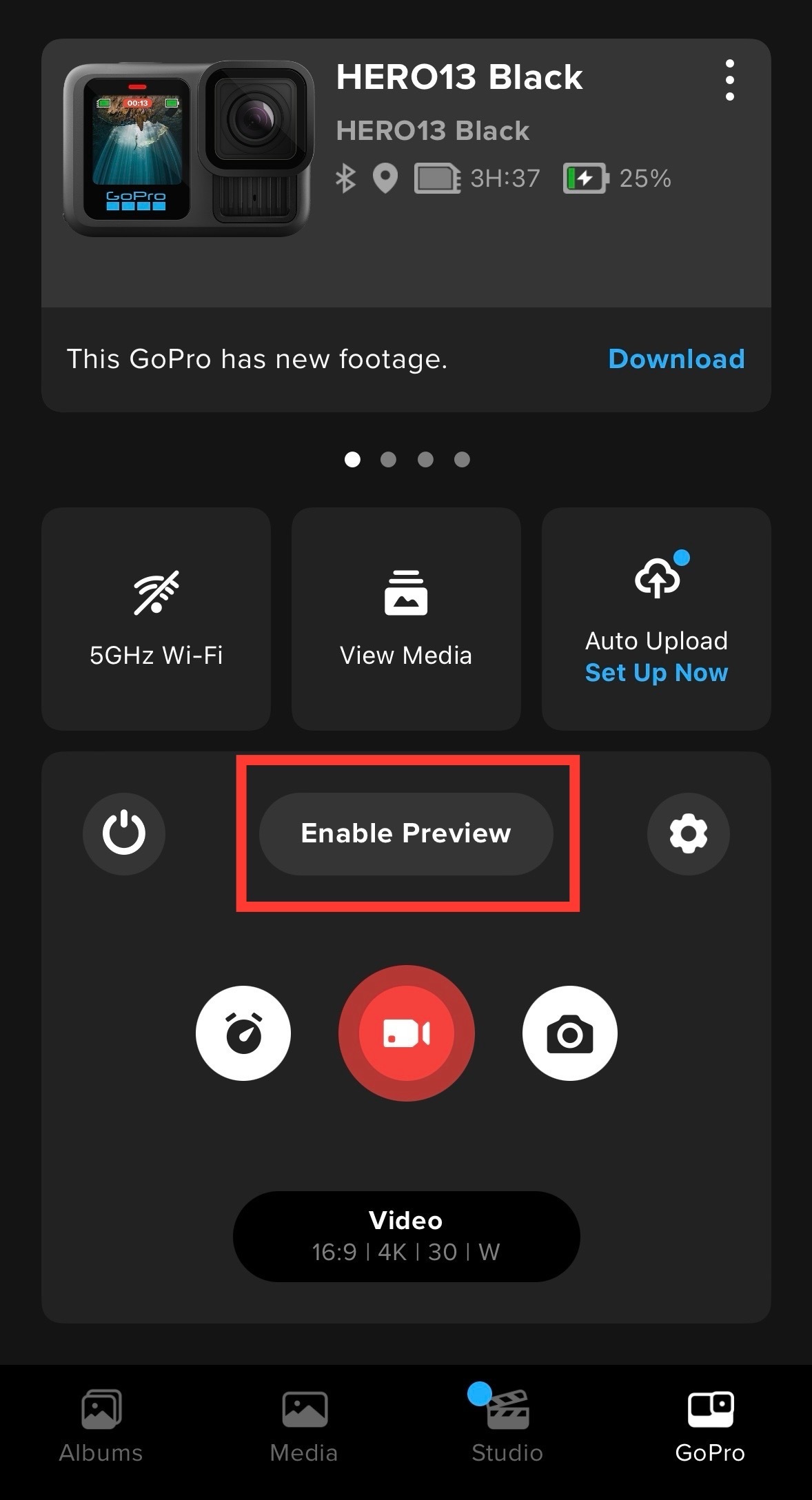This screenshot has height=1500, width=812.
Task: Enable the live preview
Action: (405, 833)
